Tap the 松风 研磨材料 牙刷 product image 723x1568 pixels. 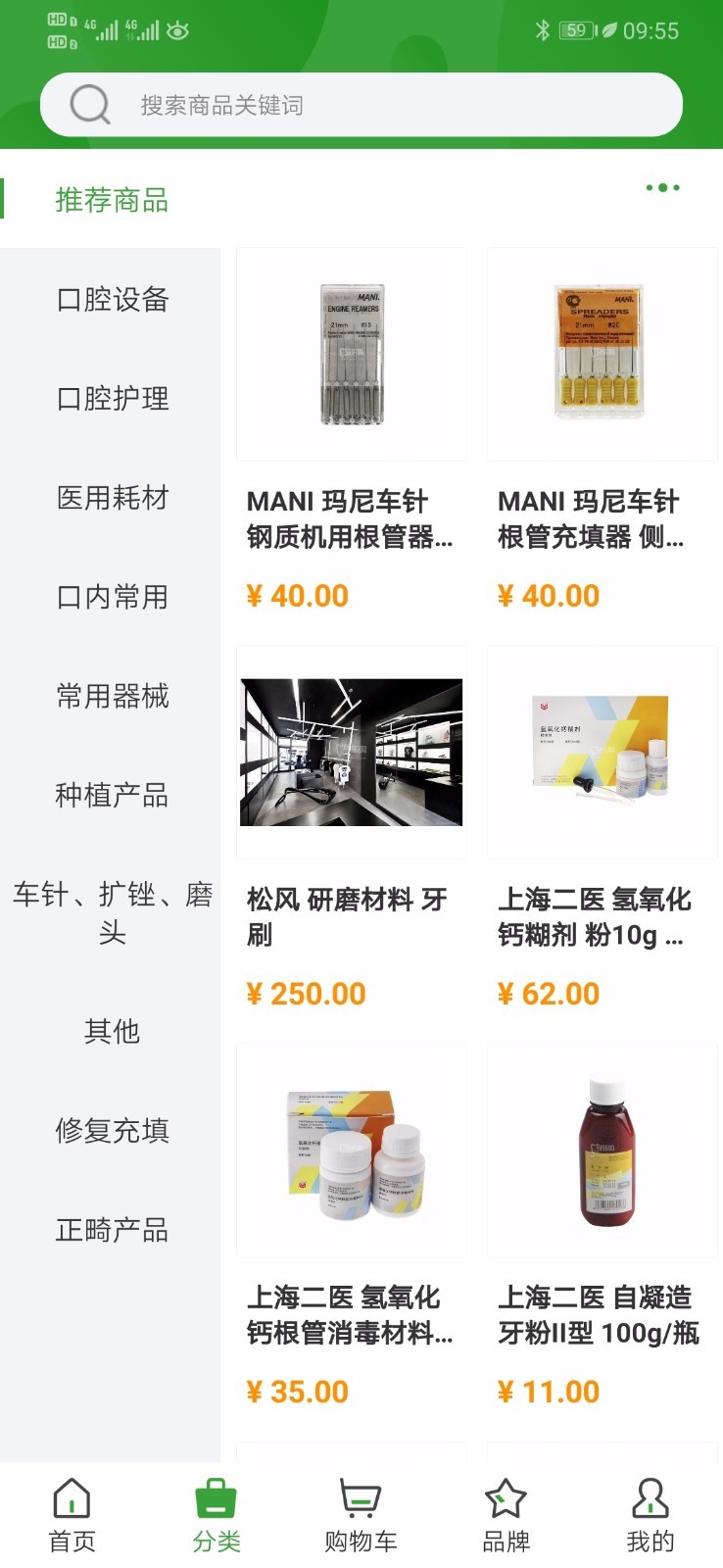351,752
